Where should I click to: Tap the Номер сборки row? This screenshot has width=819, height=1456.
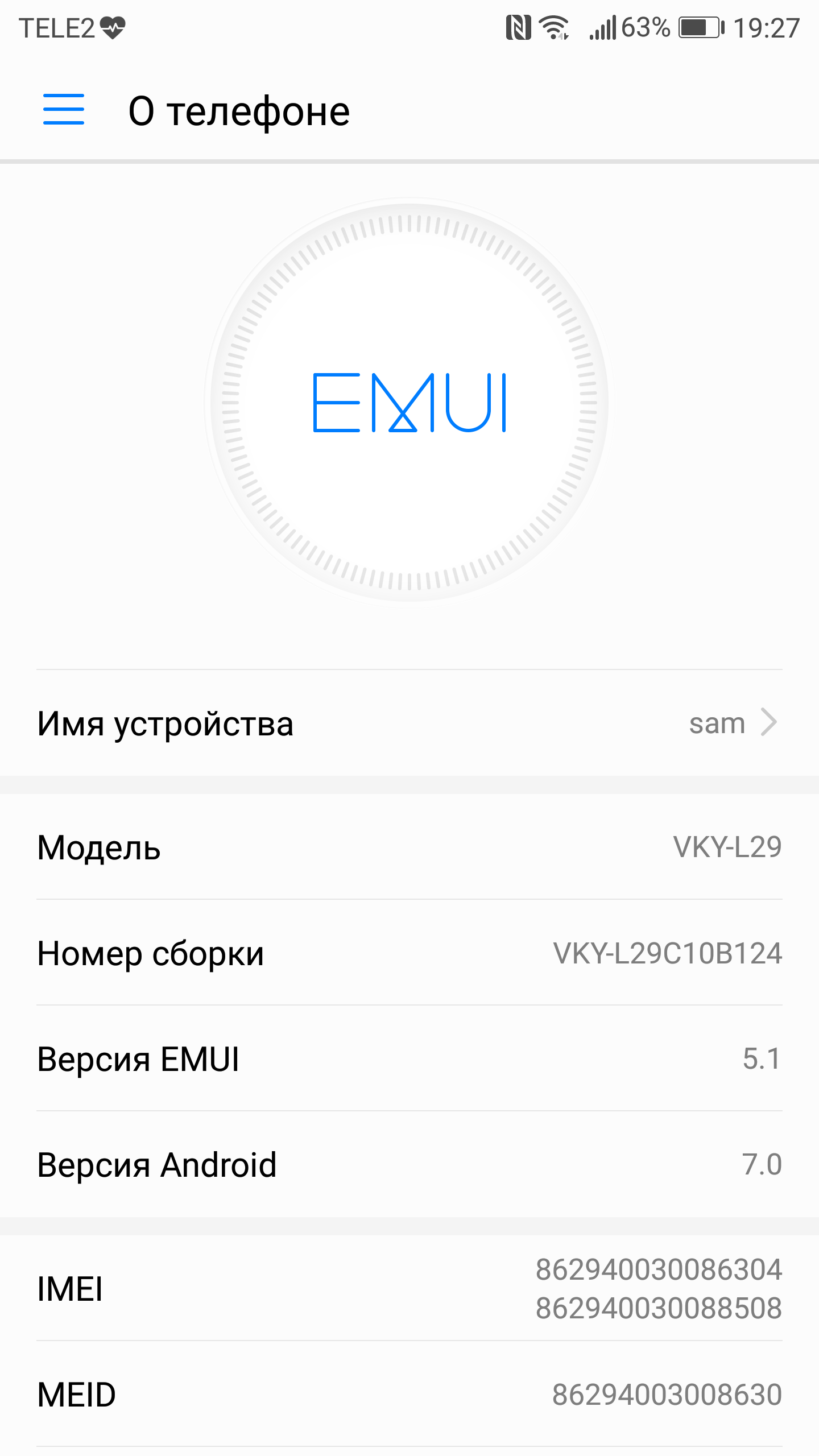[409, 953]
